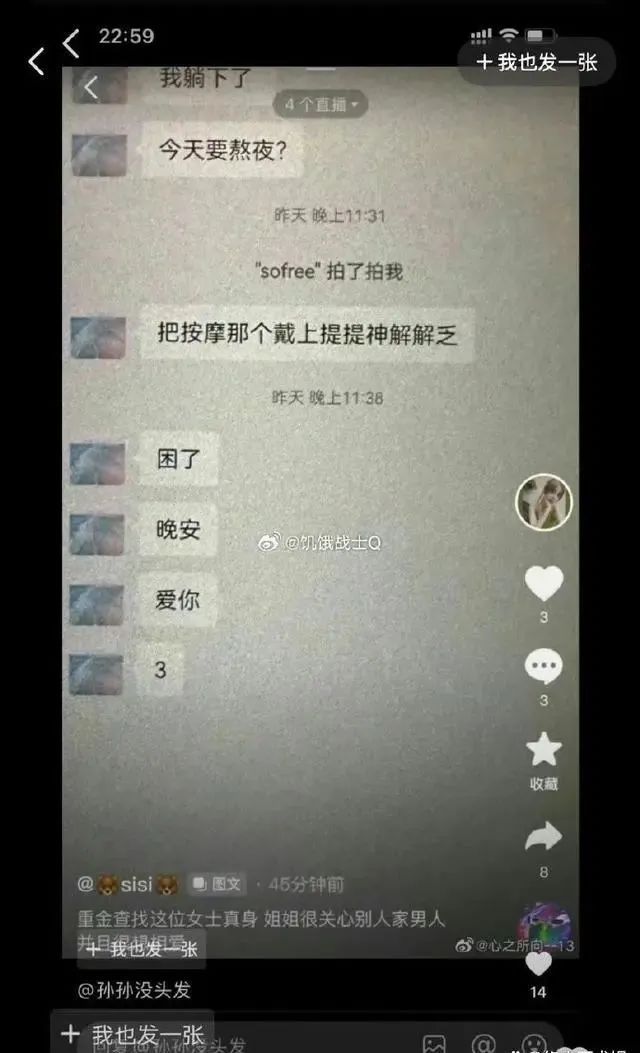Tap the bottom 我也发一张 button
Viewport: 640px width, 1053px height.
[x=133, y=1035]
